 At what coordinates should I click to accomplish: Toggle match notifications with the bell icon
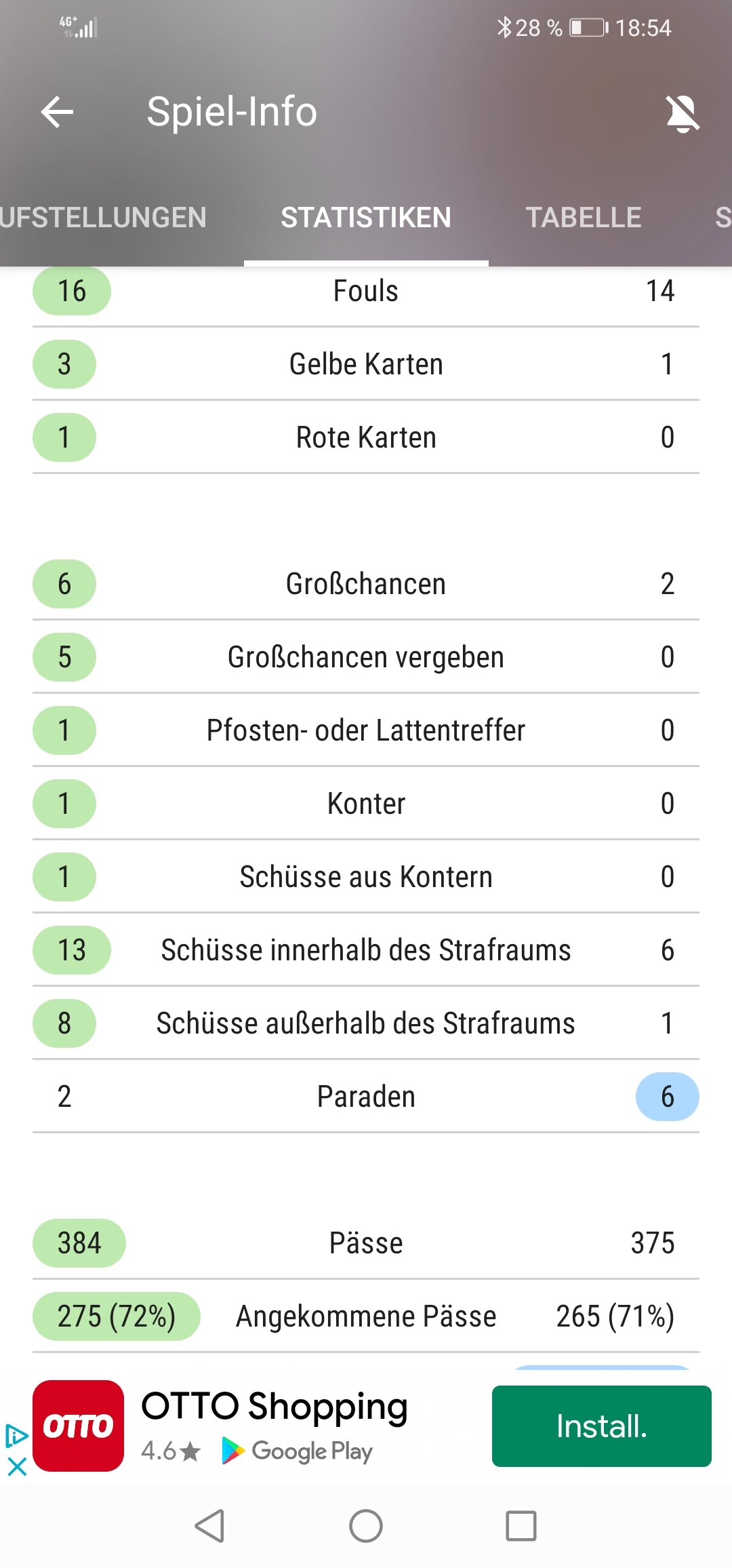[683, 113]
